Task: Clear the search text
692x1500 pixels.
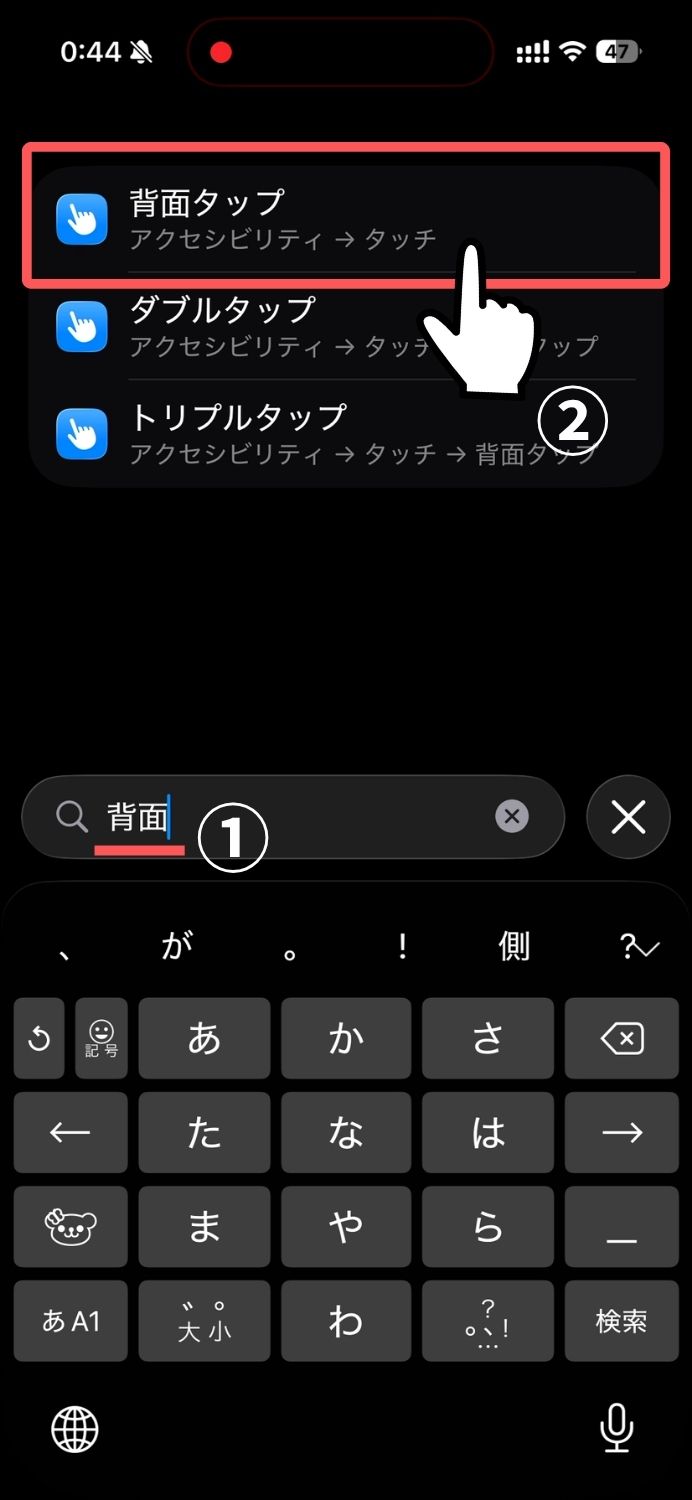Action: 512,816
